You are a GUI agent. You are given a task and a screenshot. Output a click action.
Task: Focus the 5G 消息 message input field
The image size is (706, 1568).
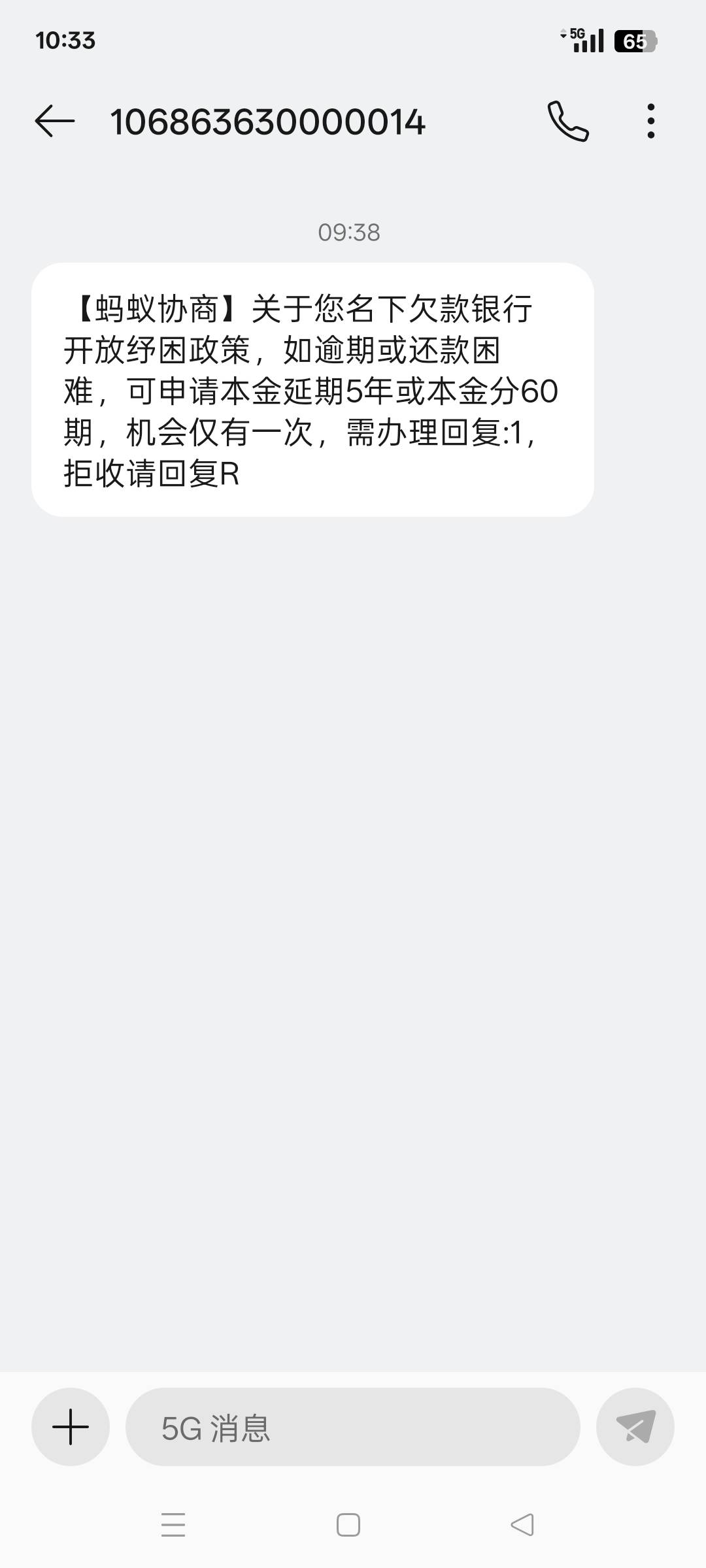tap(353, 1426)
